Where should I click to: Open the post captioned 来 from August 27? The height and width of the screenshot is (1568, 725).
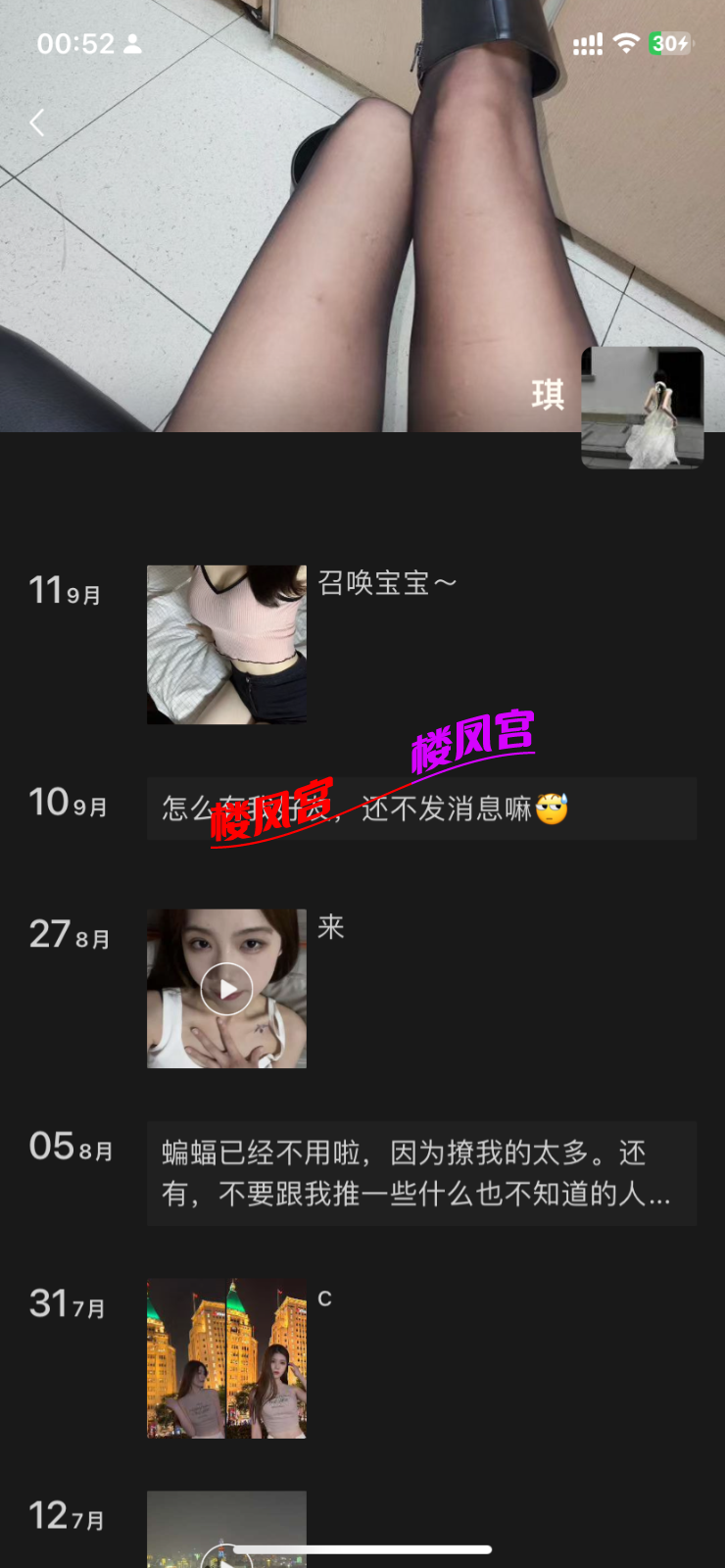click(330, 926)
